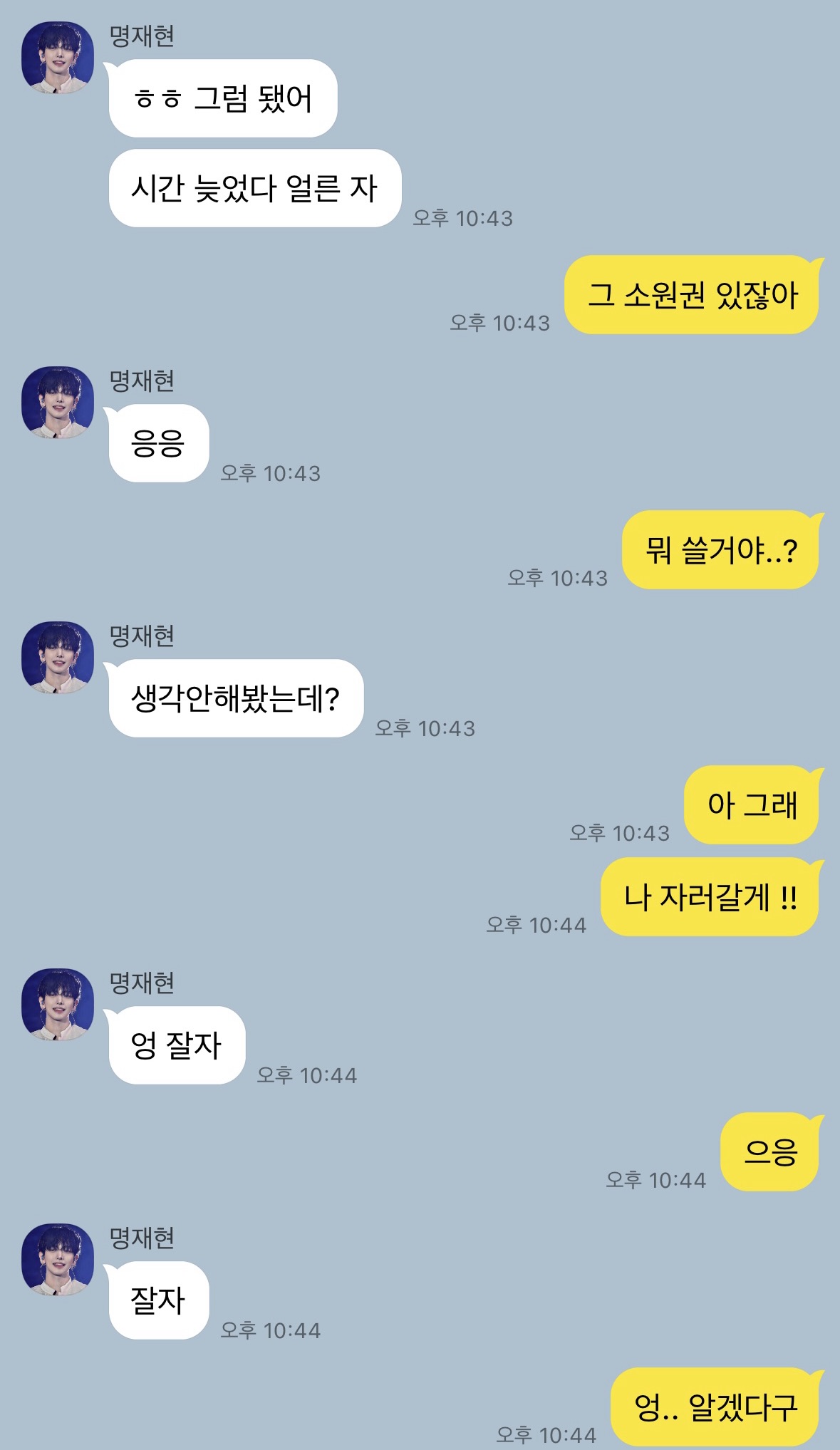Viewport: 840px width, 1450px height.
Task: Tap 명재현's profile image beside last '잘자'
Action: [x=58, y=1260]
